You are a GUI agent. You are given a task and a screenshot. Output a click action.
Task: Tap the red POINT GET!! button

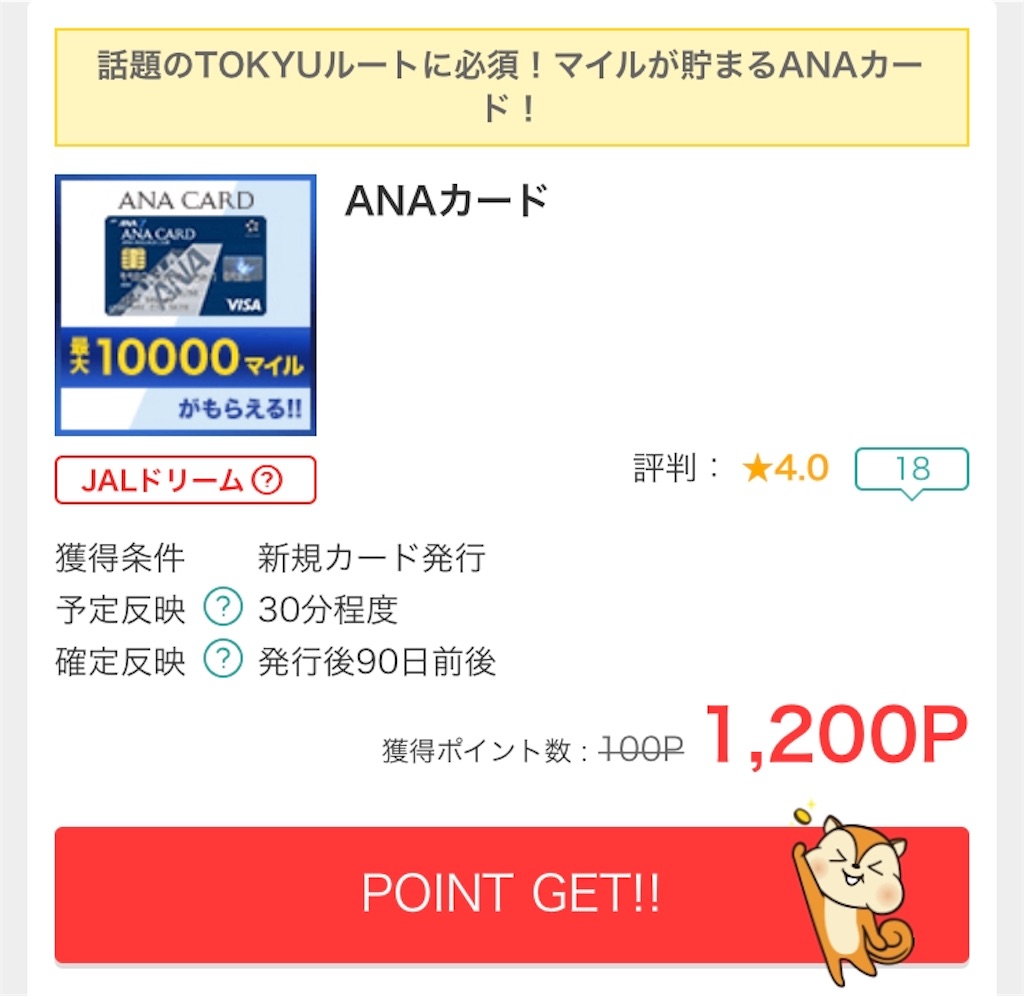click(510, 893)
